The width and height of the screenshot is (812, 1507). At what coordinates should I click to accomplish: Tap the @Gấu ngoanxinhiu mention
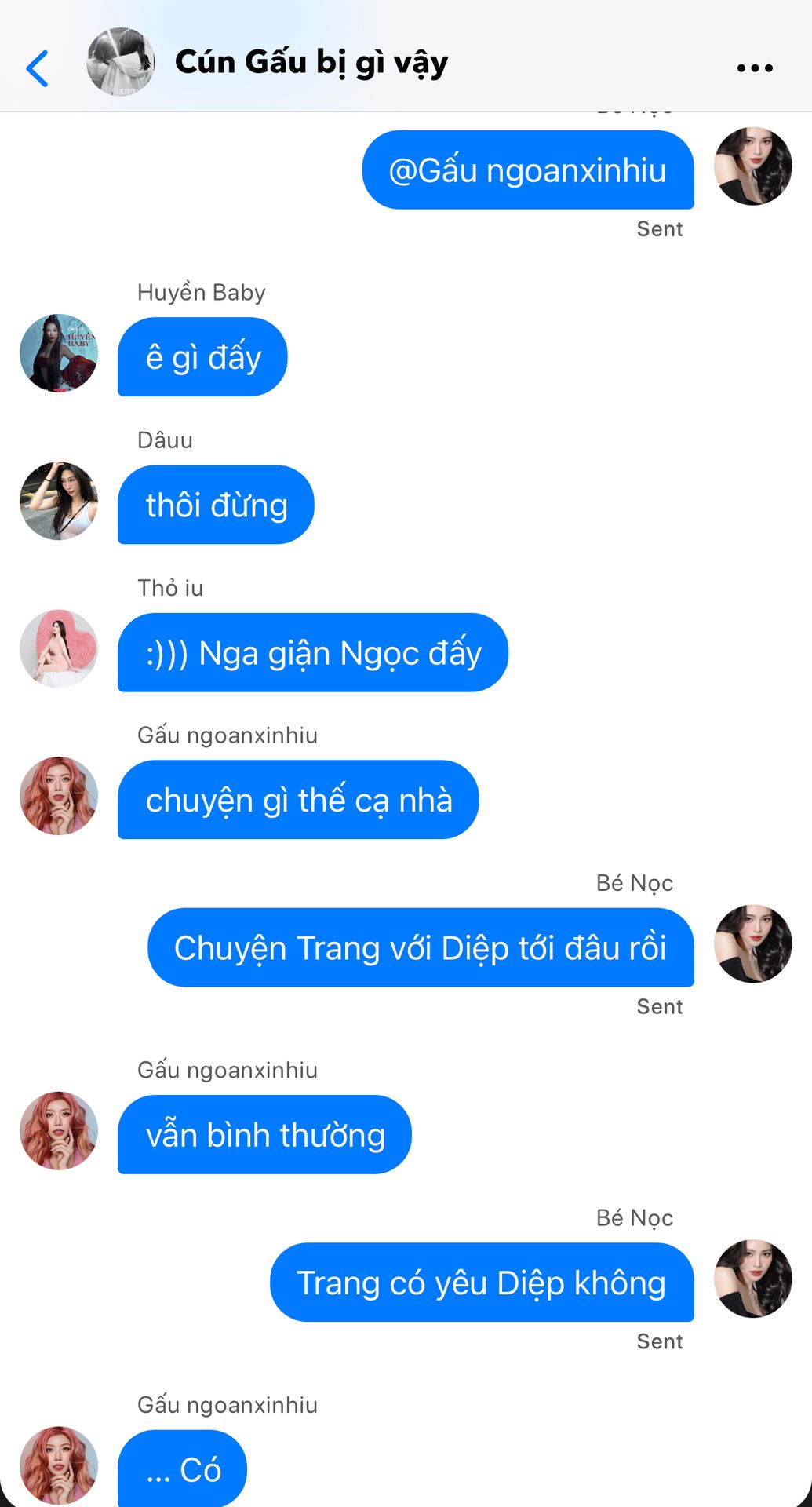pos(527,170)
